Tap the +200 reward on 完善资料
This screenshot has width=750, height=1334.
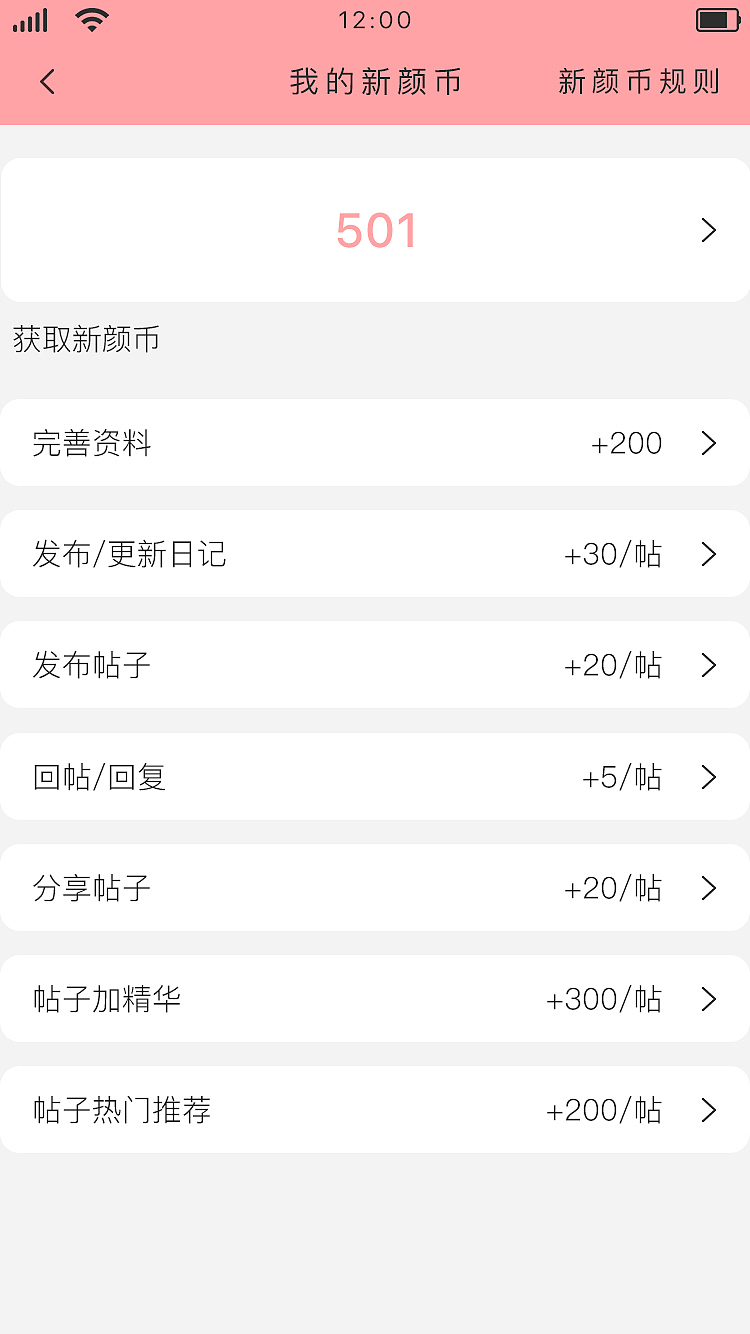[628, 443]
